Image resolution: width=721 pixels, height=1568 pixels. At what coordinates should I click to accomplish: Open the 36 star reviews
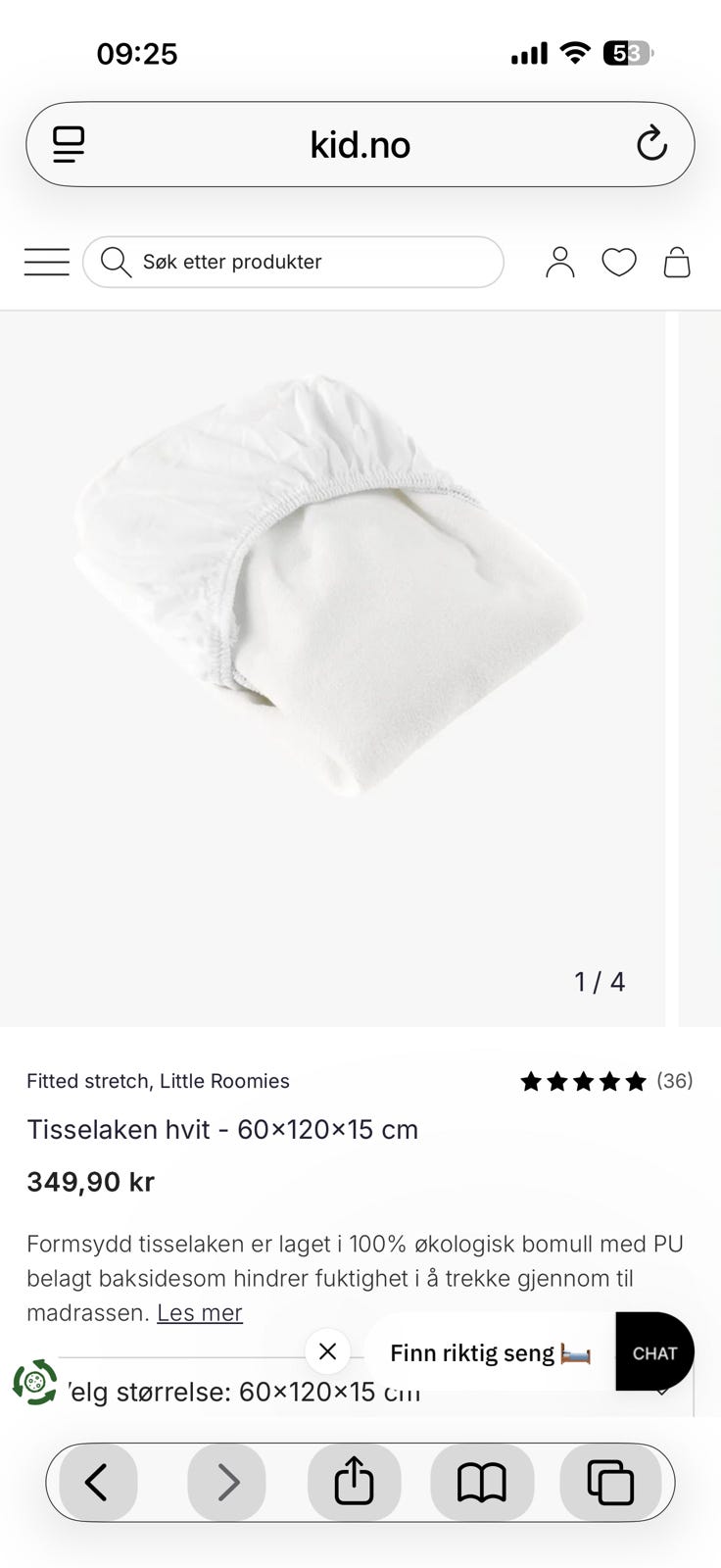tap(607, 1081)
